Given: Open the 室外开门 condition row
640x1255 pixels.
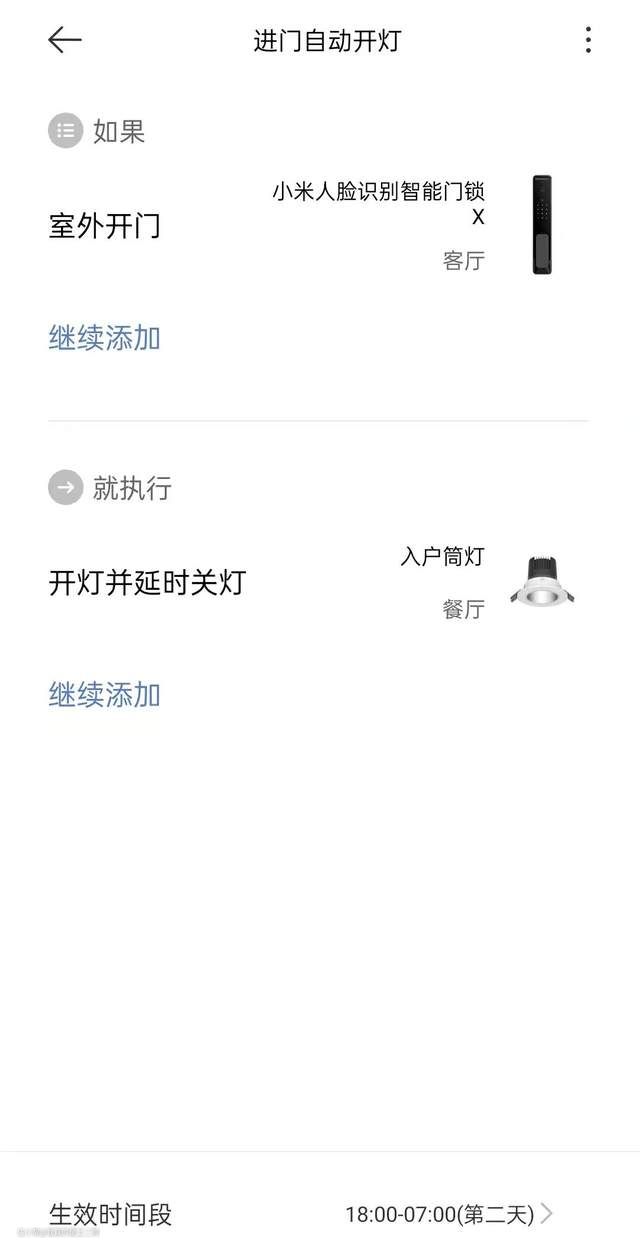Looking at the screenshot, I should [x=318, y=226].
